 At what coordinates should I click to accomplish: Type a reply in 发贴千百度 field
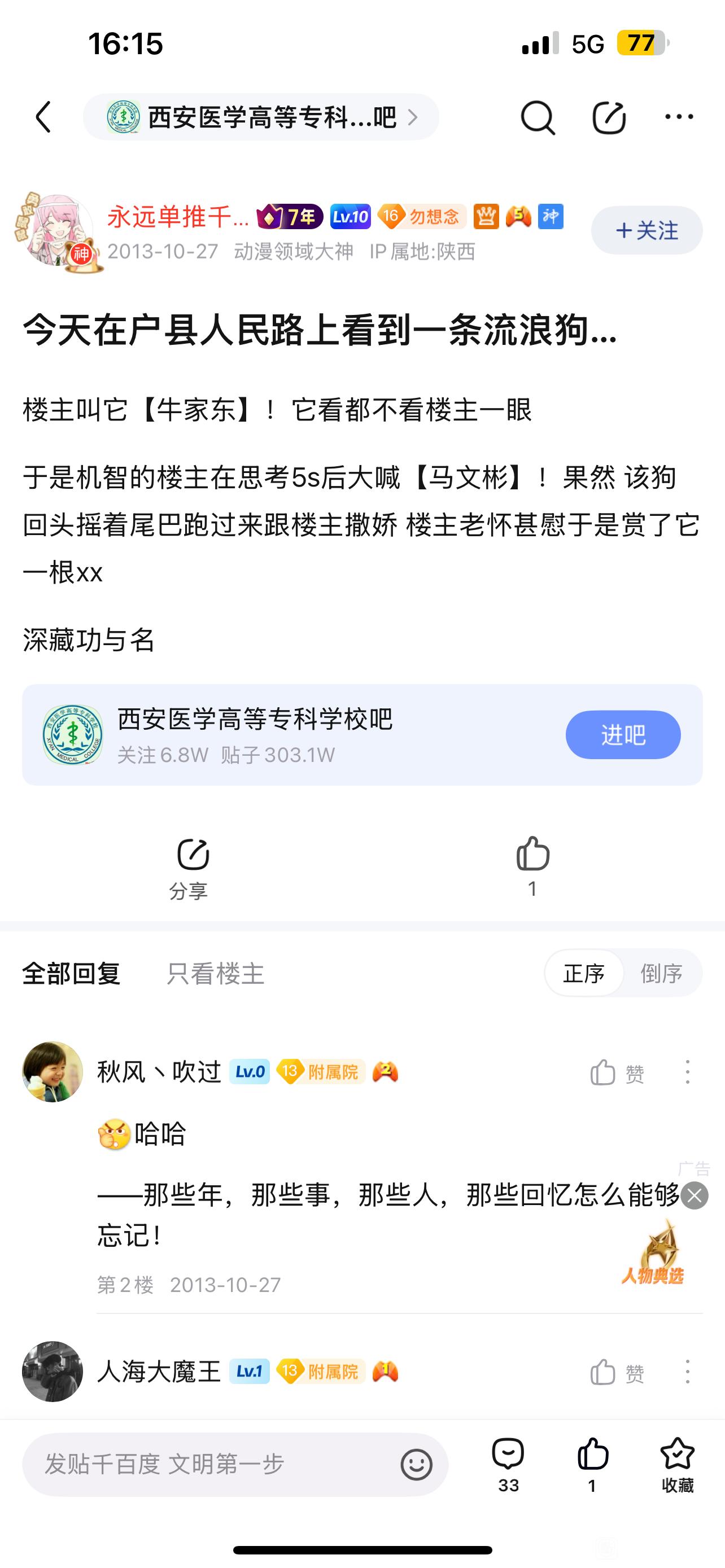tap(213, 1464)
